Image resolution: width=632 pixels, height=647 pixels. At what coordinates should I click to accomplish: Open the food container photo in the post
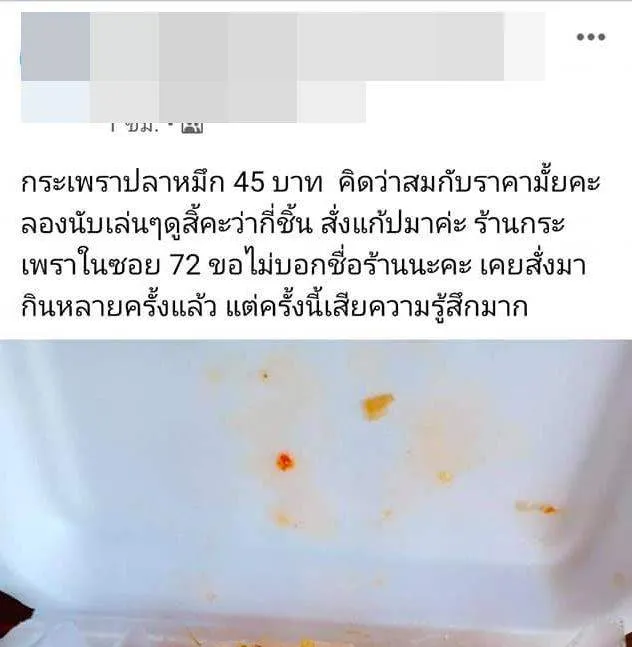[x=316, y=492]
